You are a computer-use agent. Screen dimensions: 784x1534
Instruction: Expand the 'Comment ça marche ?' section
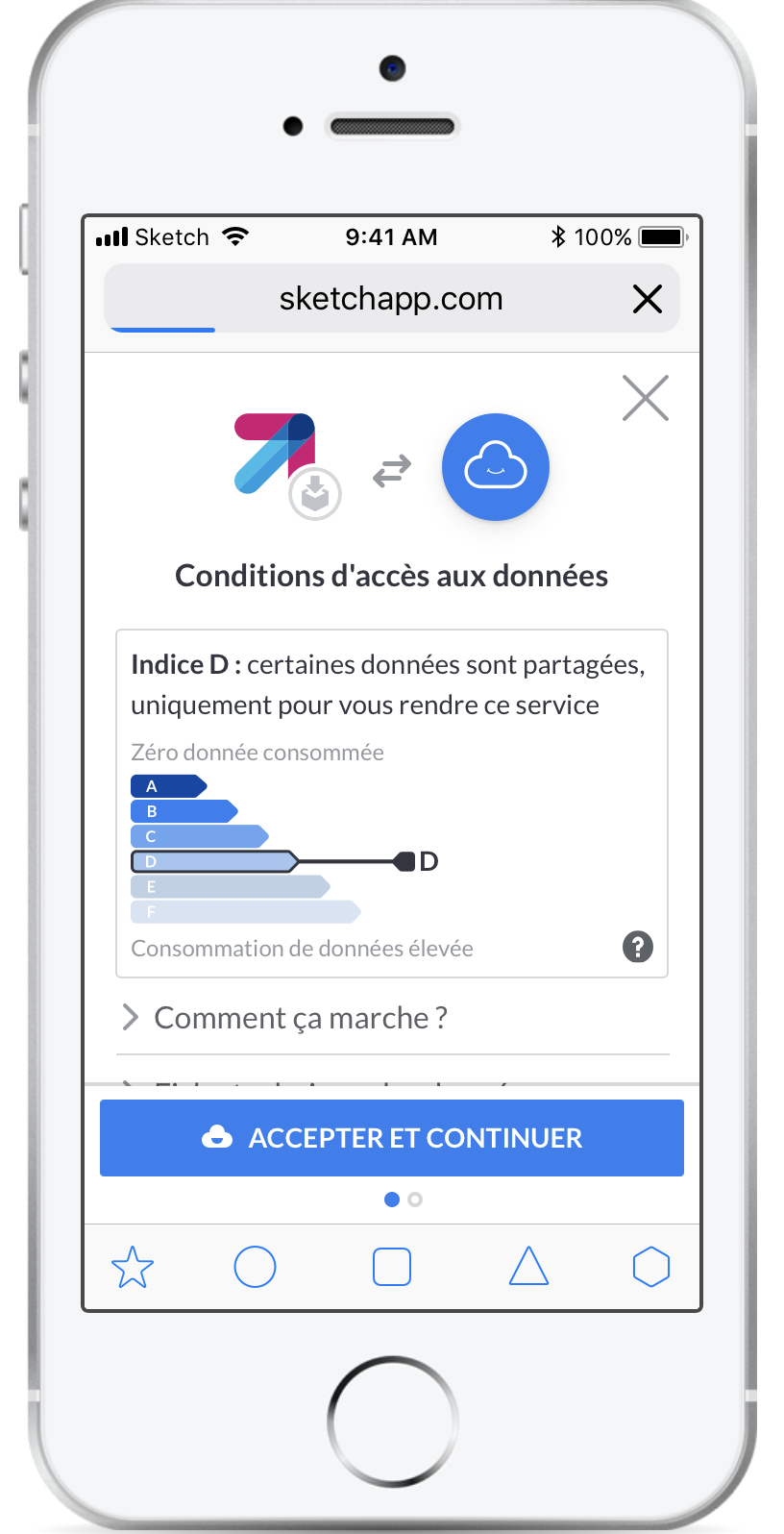tap(300, 1017)
